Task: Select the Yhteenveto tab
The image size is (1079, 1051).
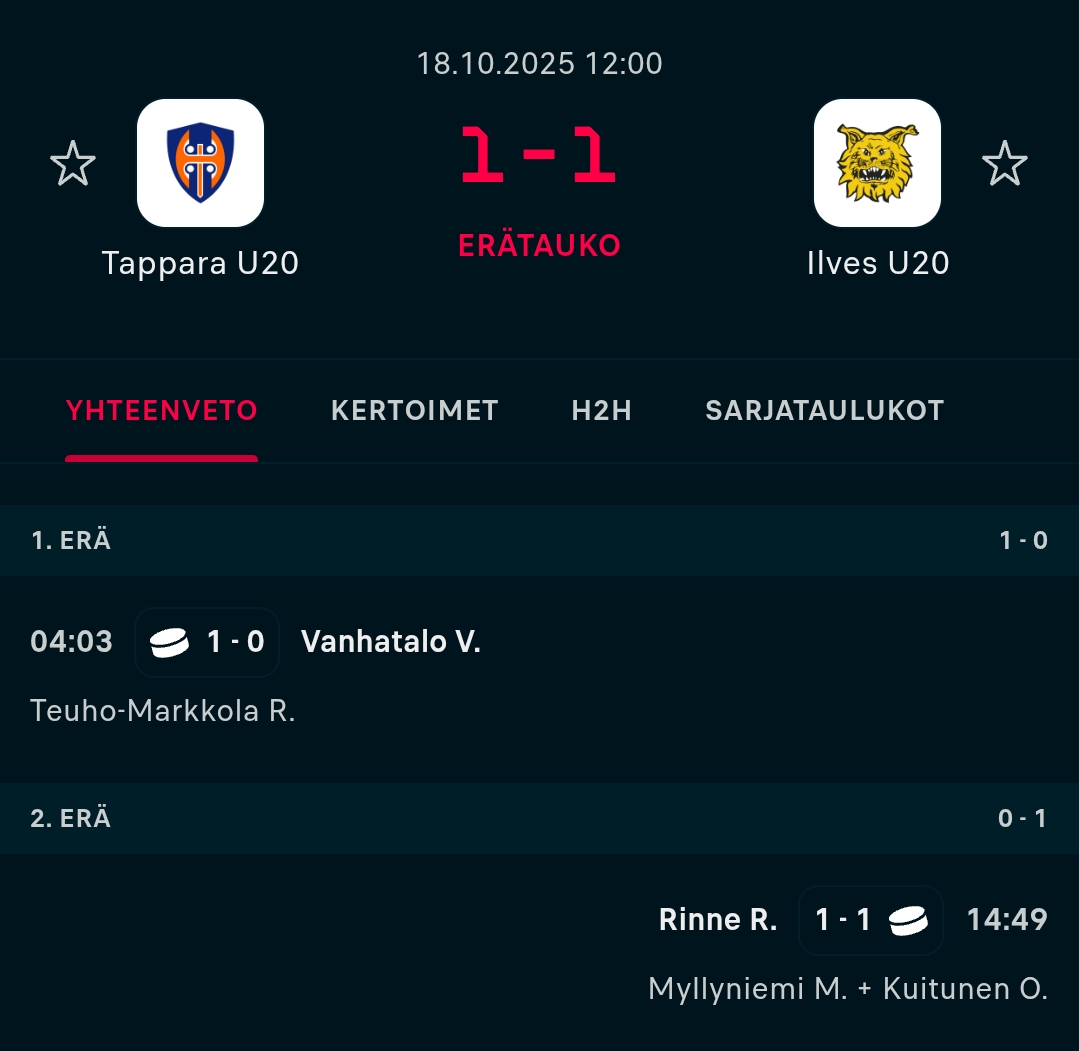Action: 161,410
